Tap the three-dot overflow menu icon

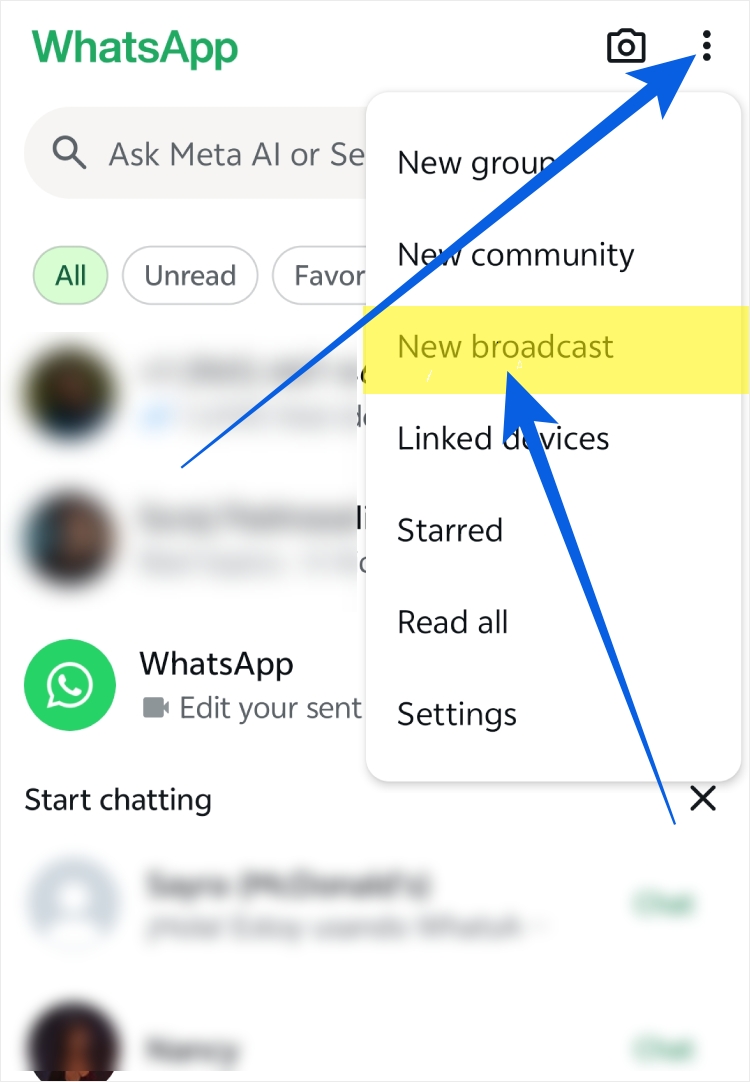pyautogui.click(x=706, y=45)
